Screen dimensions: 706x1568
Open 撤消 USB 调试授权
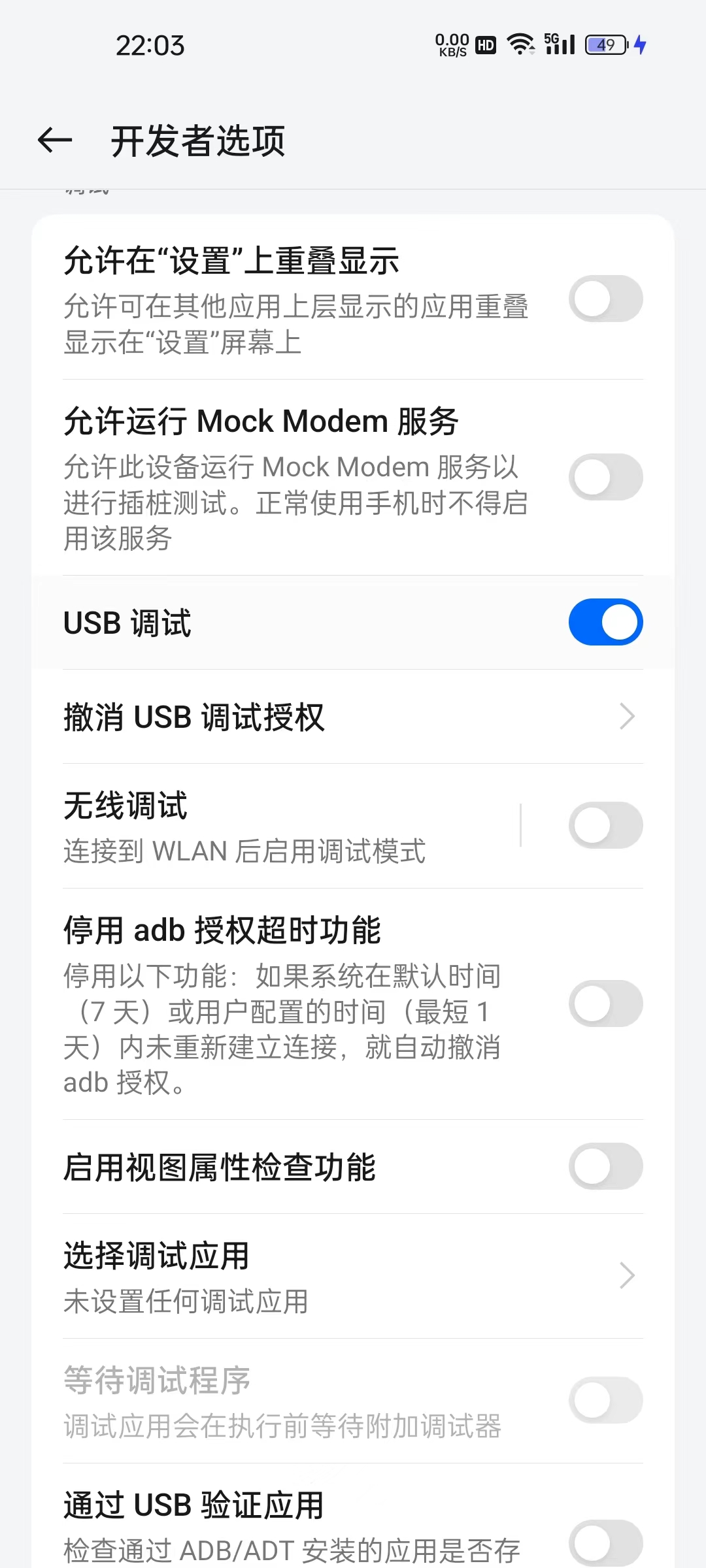click(x=353, y=717)
